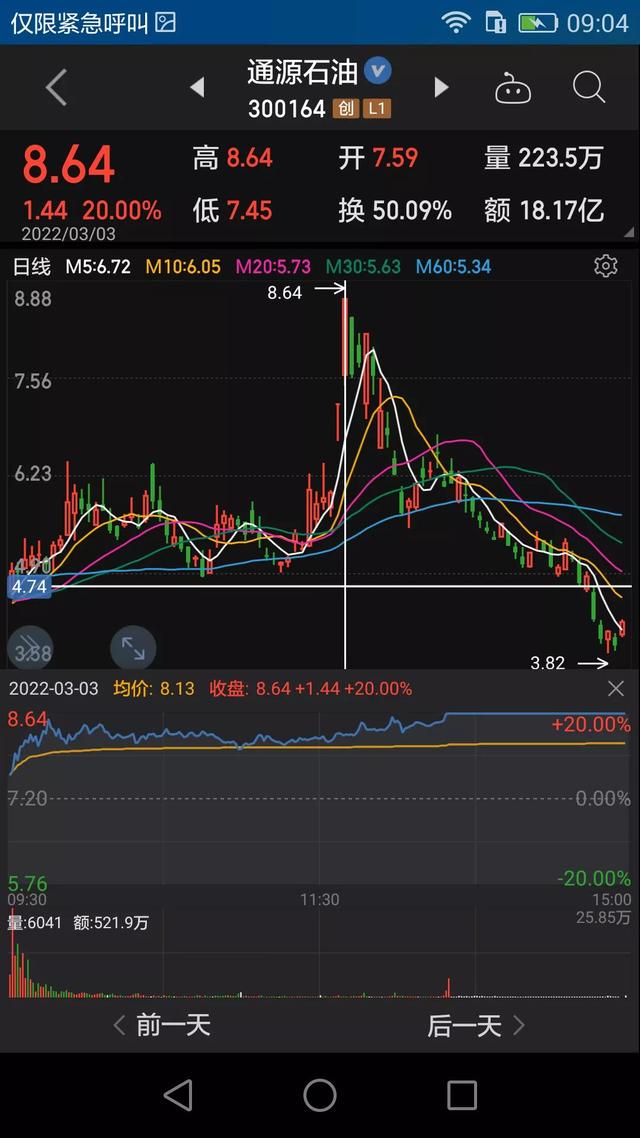The height and width of the screenshot is (1138, 640).
Task: Switch to the previous stock
Action: coord(197,88)
